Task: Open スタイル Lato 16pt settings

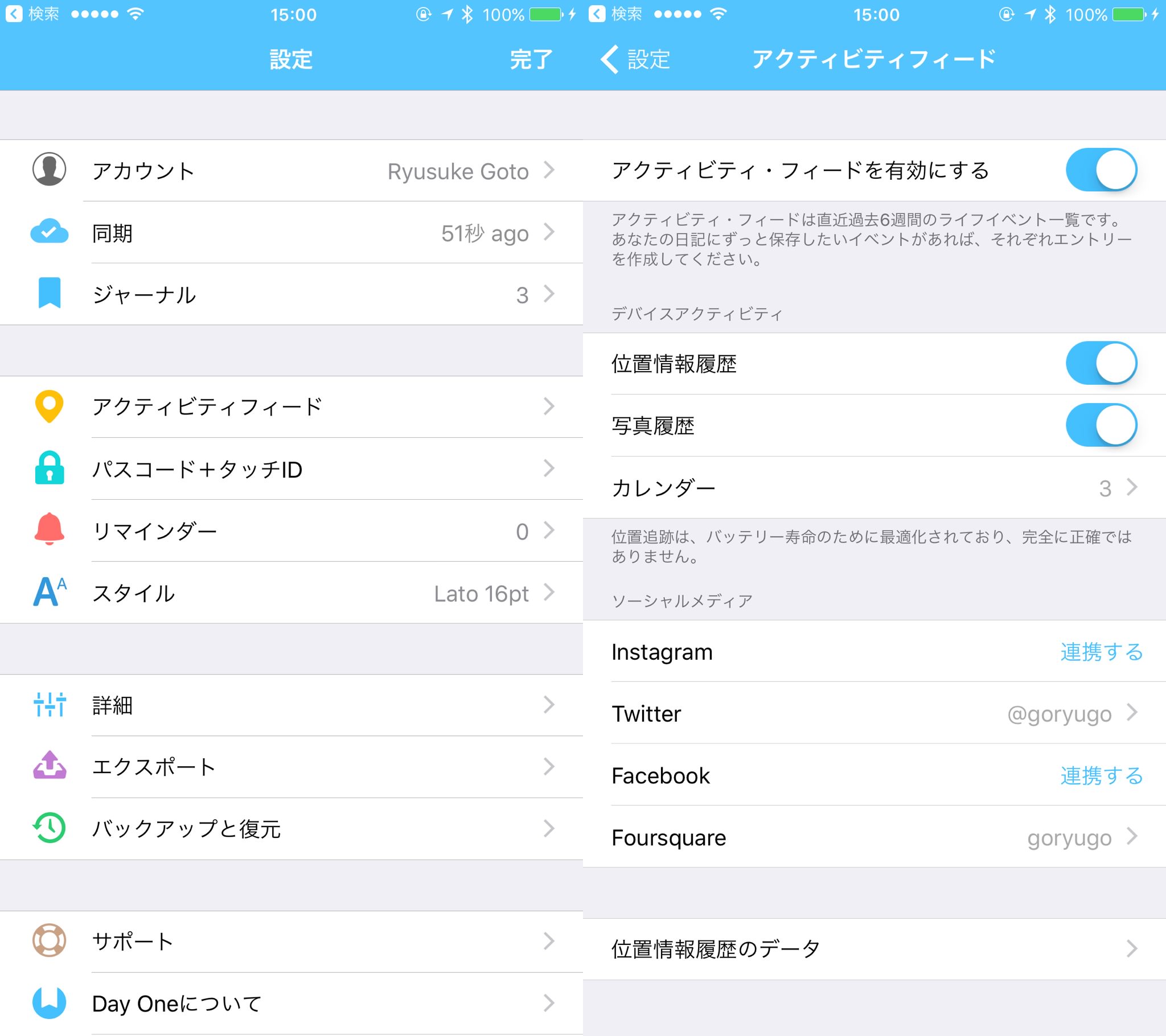Action: (291, 593)
